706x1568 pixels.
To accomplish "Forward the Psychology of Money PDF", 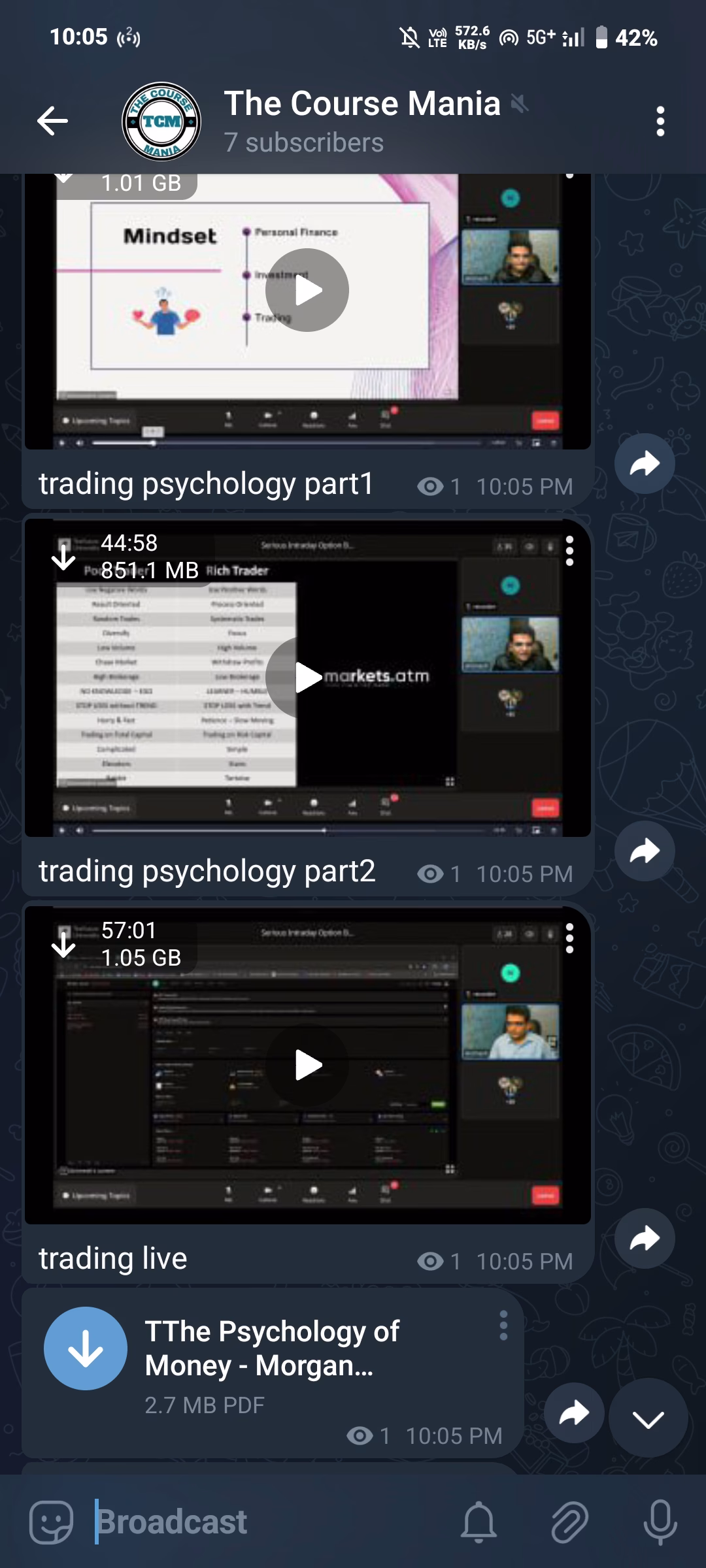I will coord(574,1414).
